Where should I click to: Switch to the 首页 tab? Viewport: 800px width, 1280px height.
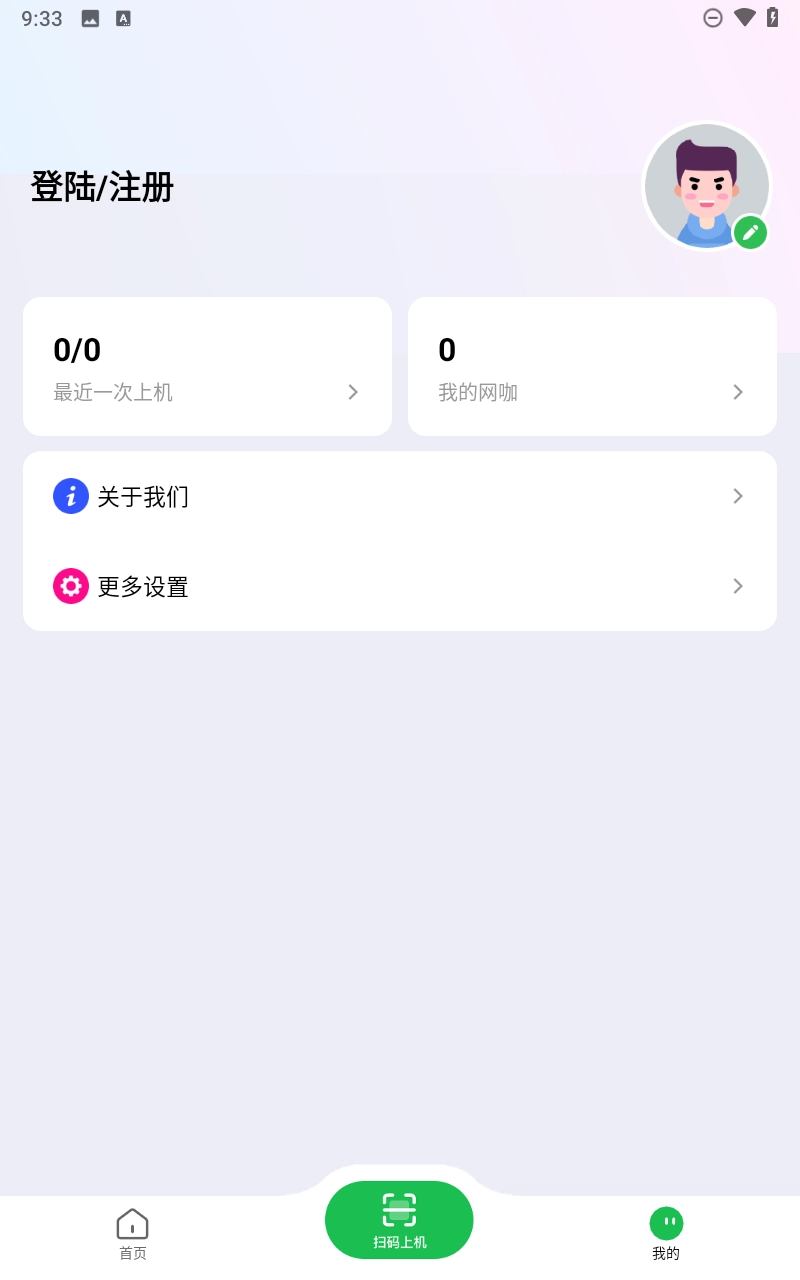pos(133,1232)
